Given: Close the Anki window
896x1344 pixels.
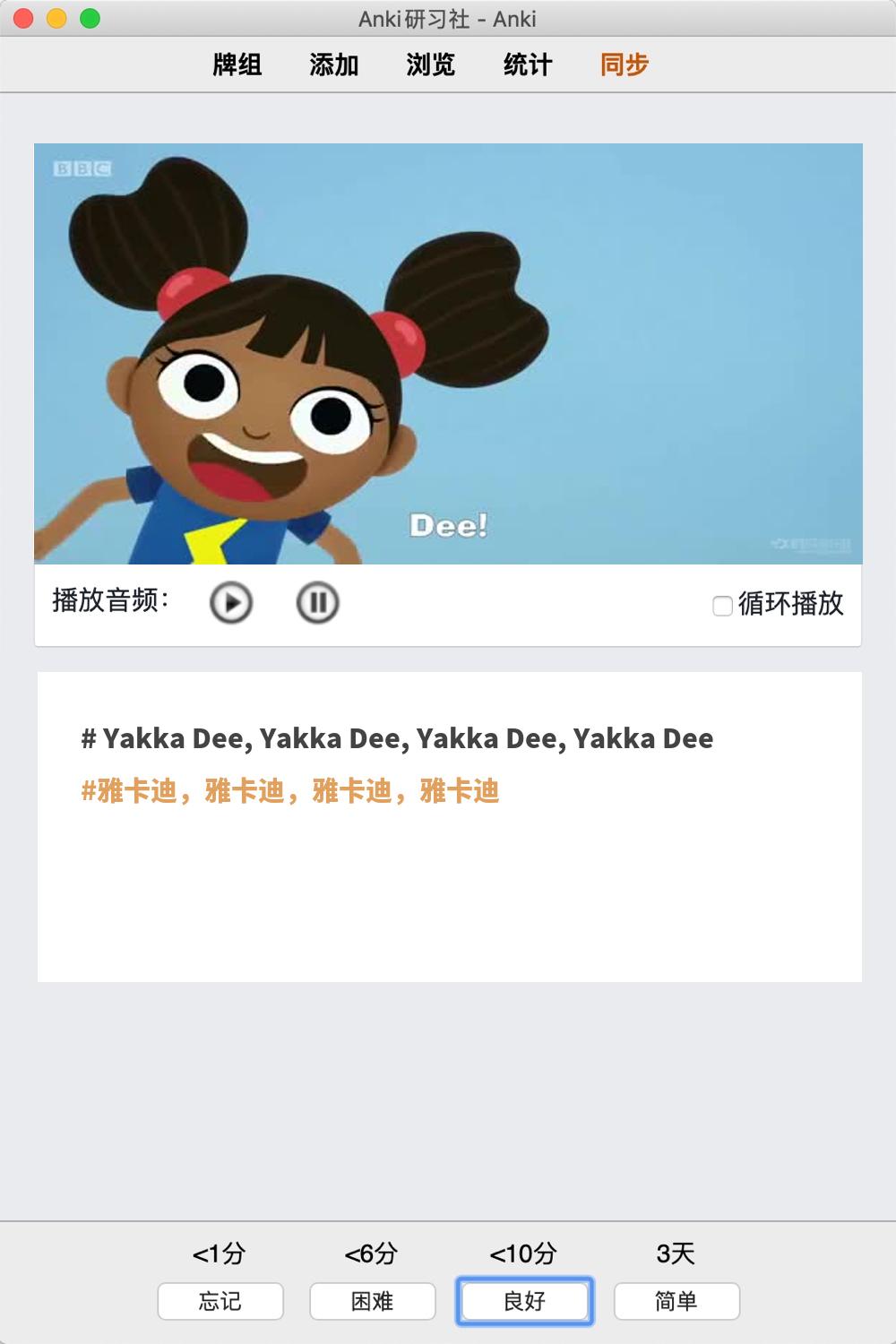Looking at the screenshot, I should [x=24, y=18].
